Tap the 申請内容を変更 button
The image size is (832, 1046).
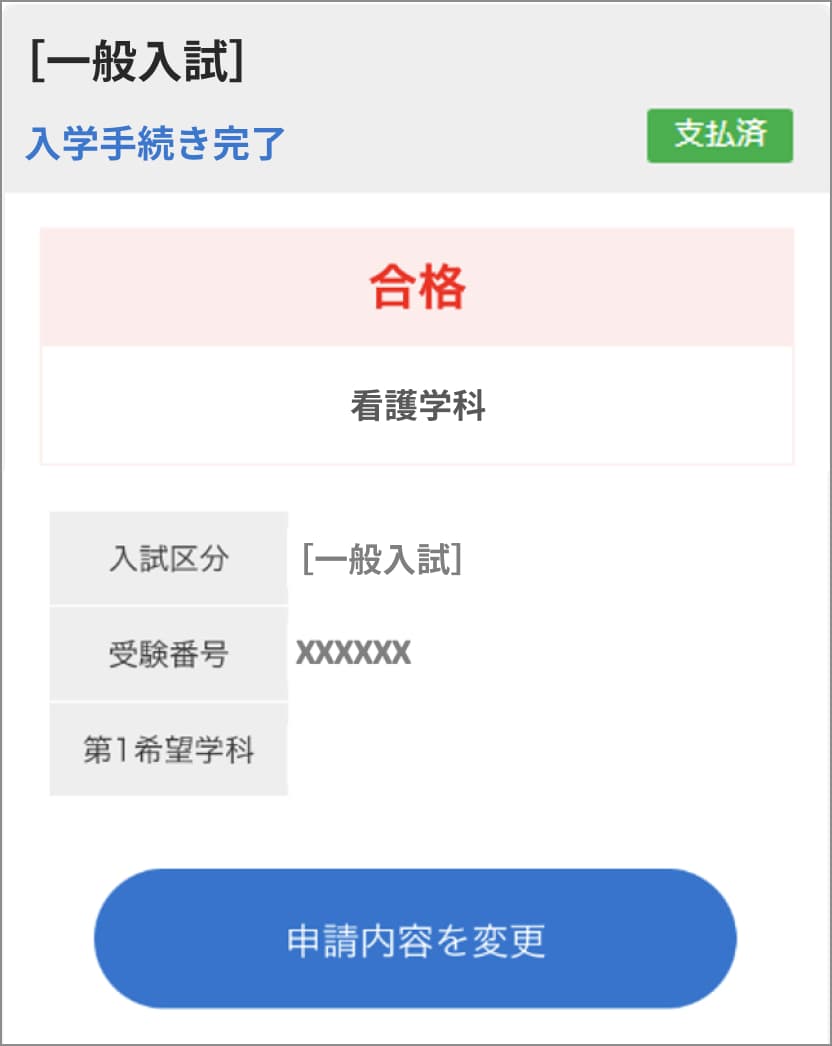[415, 939]
